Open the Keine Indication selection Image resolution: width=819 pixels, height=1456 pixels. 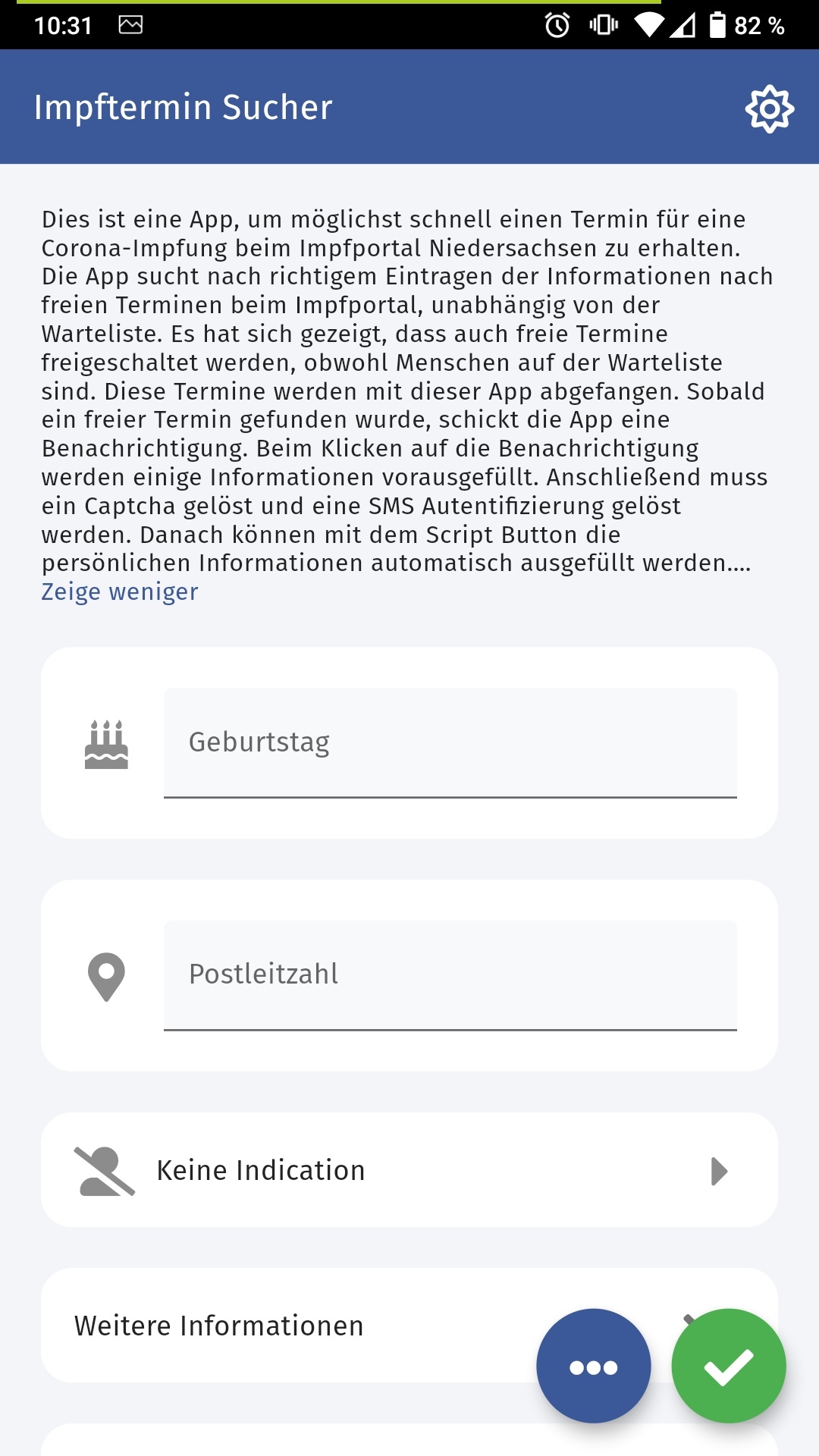pos(409,1170)
